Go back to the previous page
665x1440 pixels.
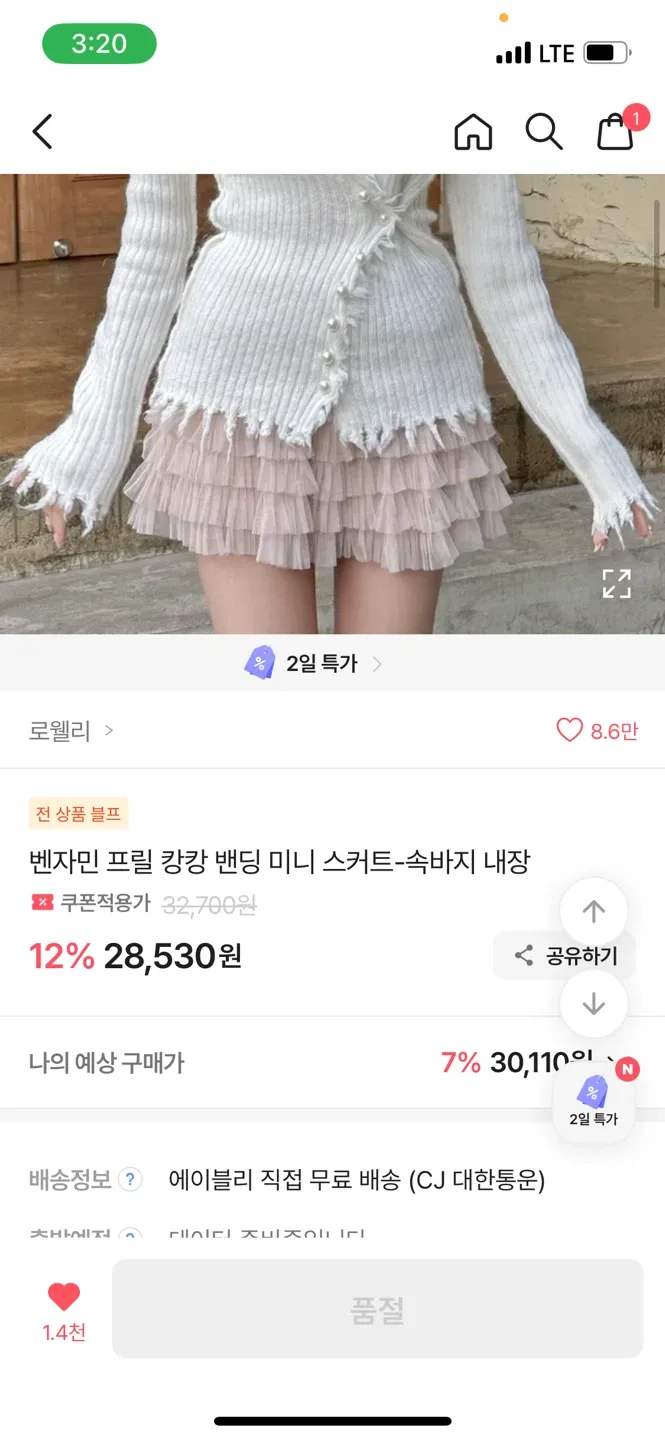pos(42,131)
